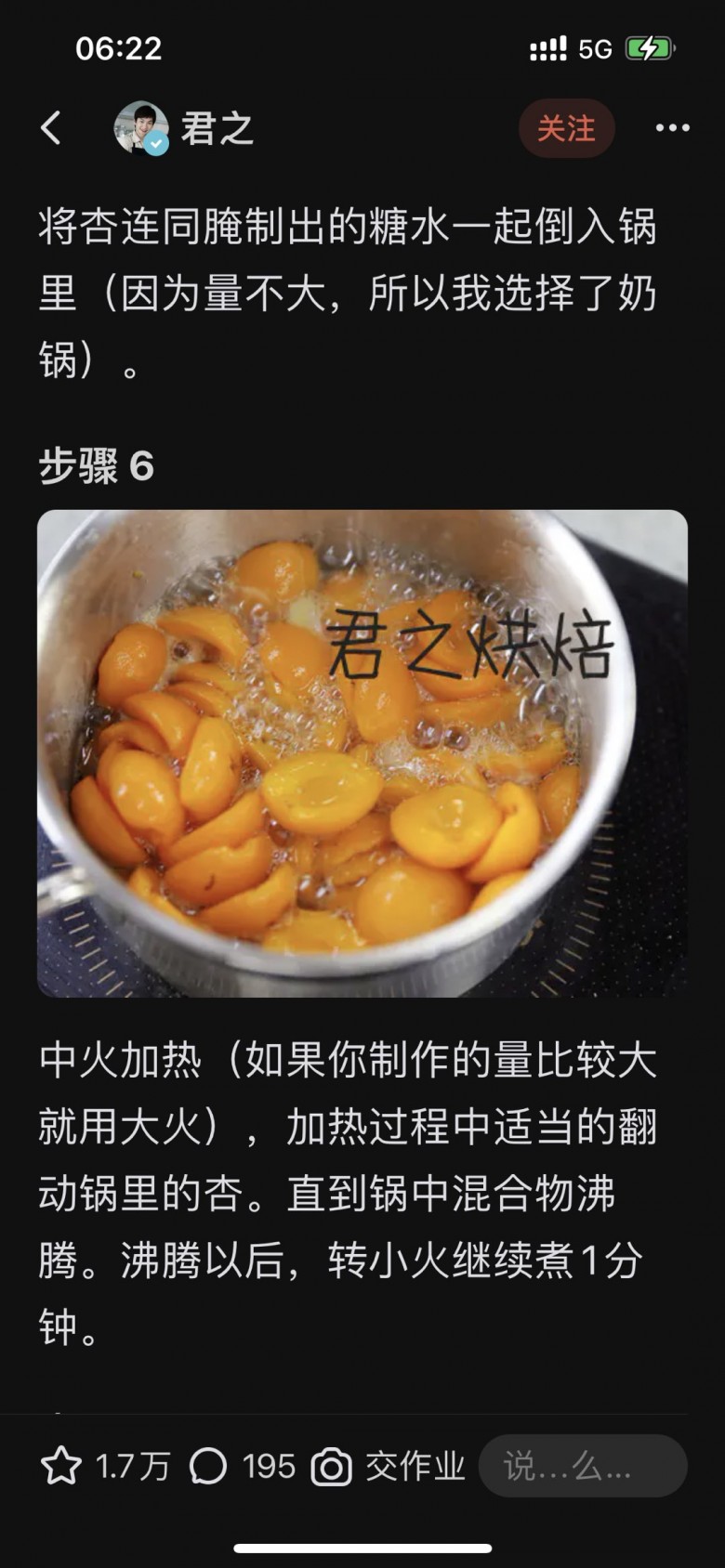View the step 6 cooking photo
Screen dimensions: 725x1568
coord(362,752)
